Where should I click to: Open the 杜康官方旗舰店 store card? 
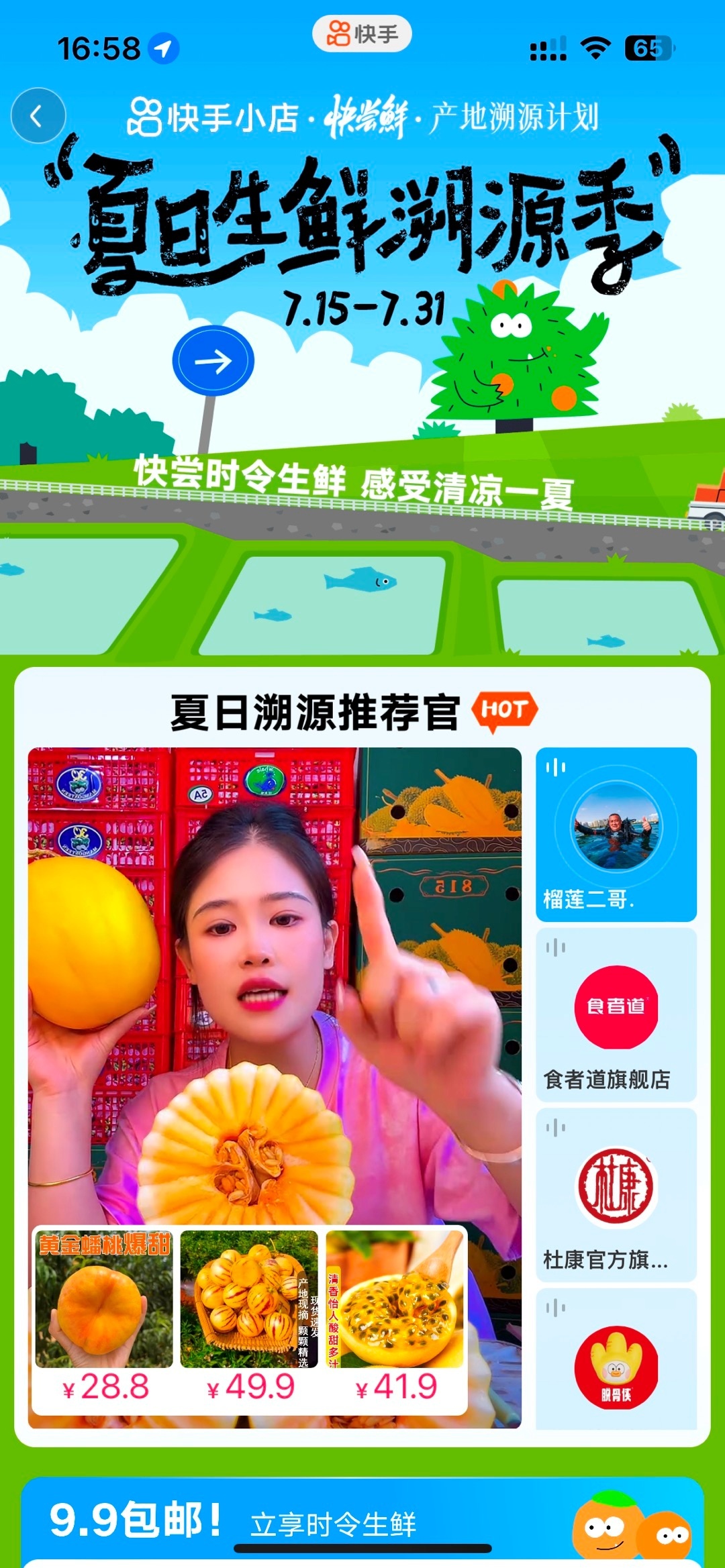click(616, 1195)
